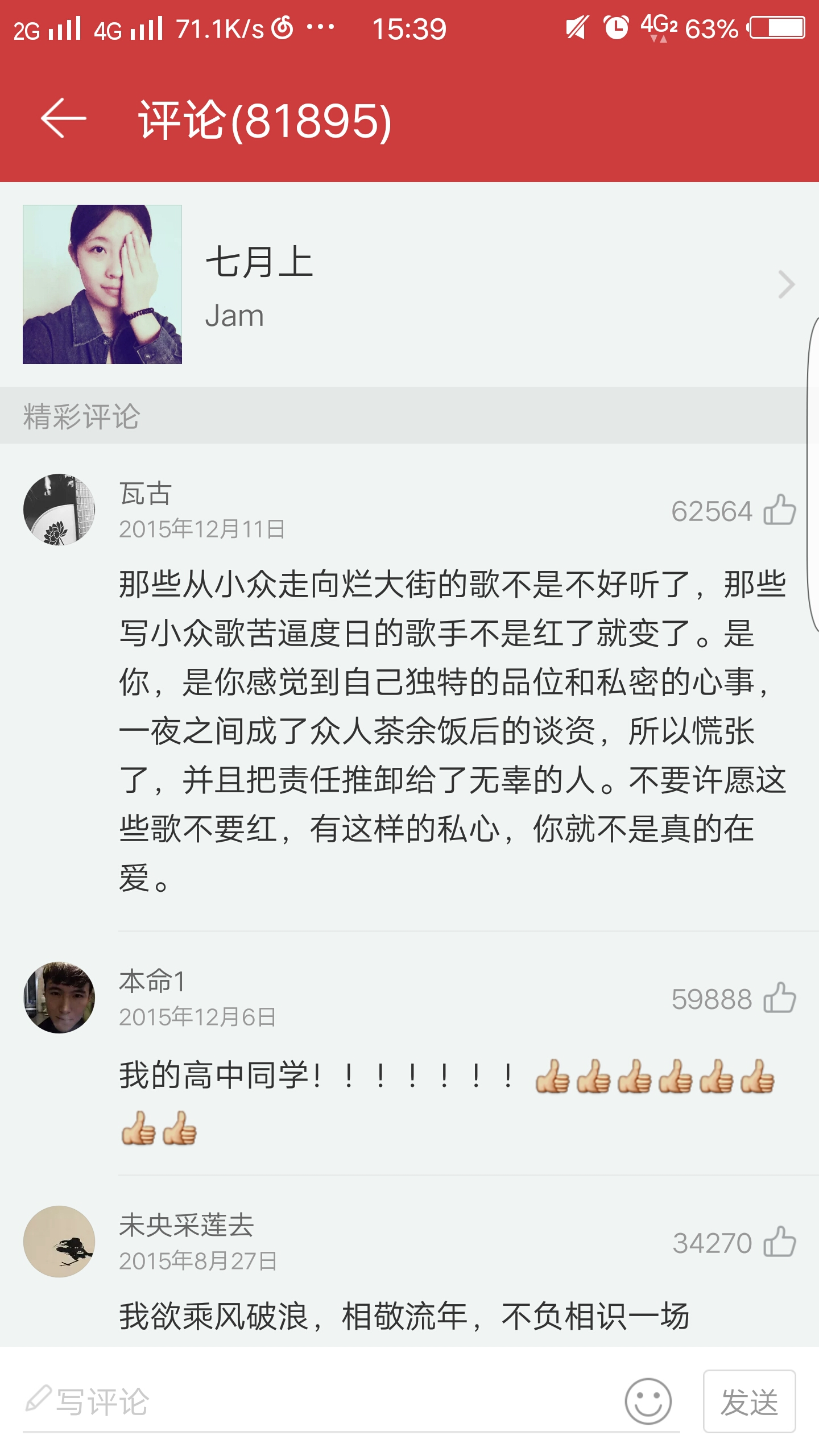Screen dimensions: 819x1456
Task: Open 未央采莲去's profile avatar
Action: [x=59, y=1241]
